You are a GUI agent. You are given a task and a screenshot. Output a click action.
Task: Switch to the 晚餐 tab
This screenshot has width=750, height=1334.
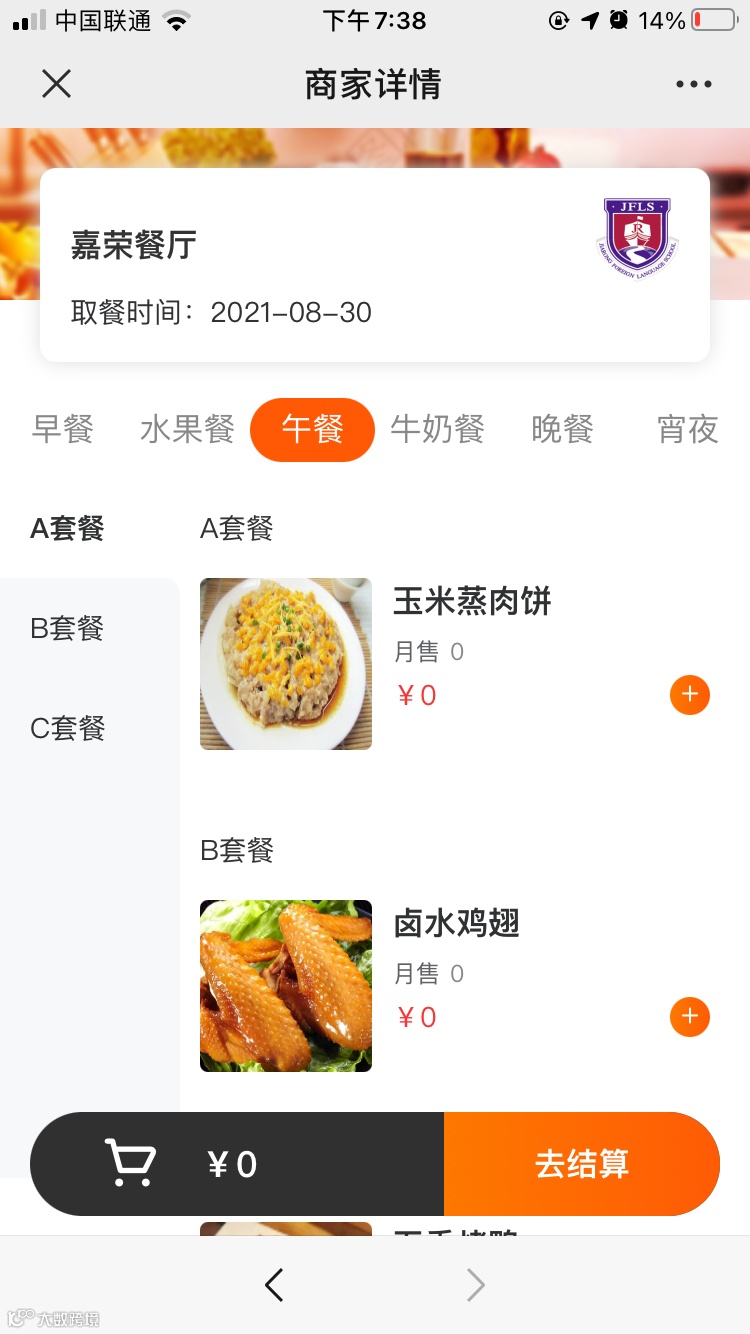click(562, 430)
